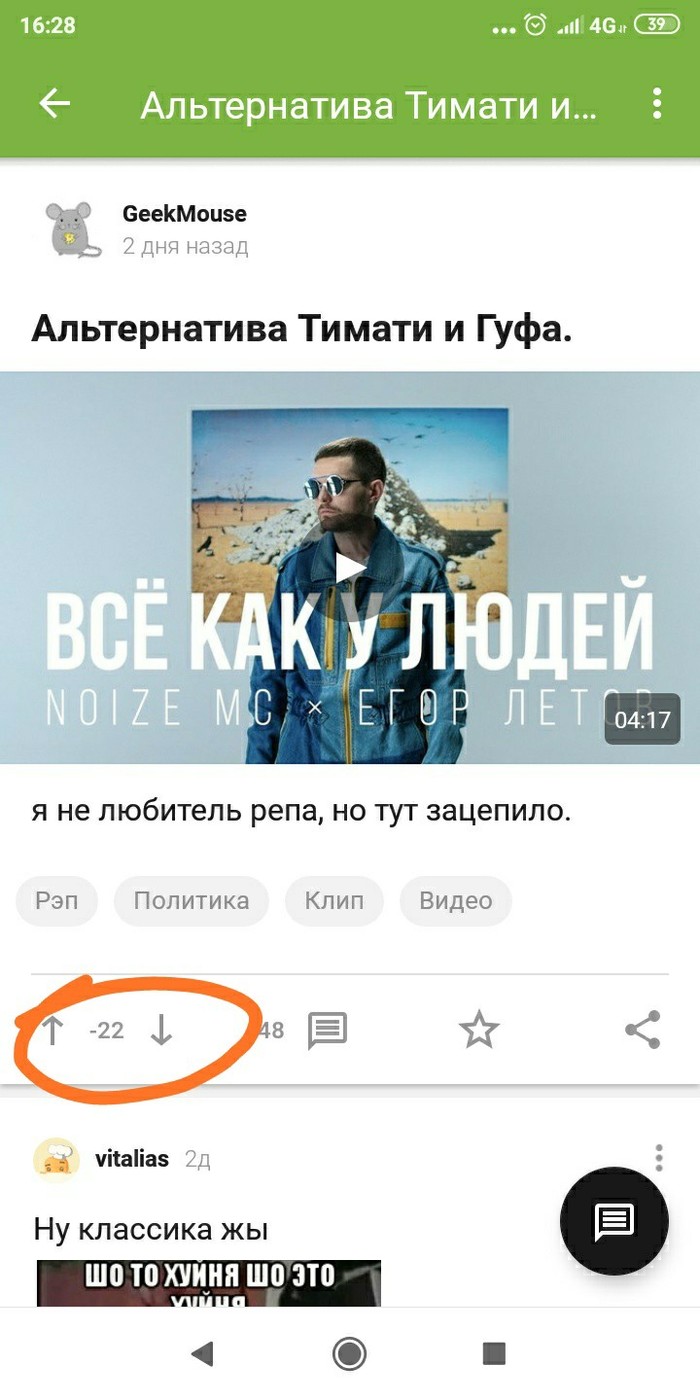Image resolution: width=700 pixels, height=1400 pixels.
Task: Save the post with the star icon
Action: 479,1030
